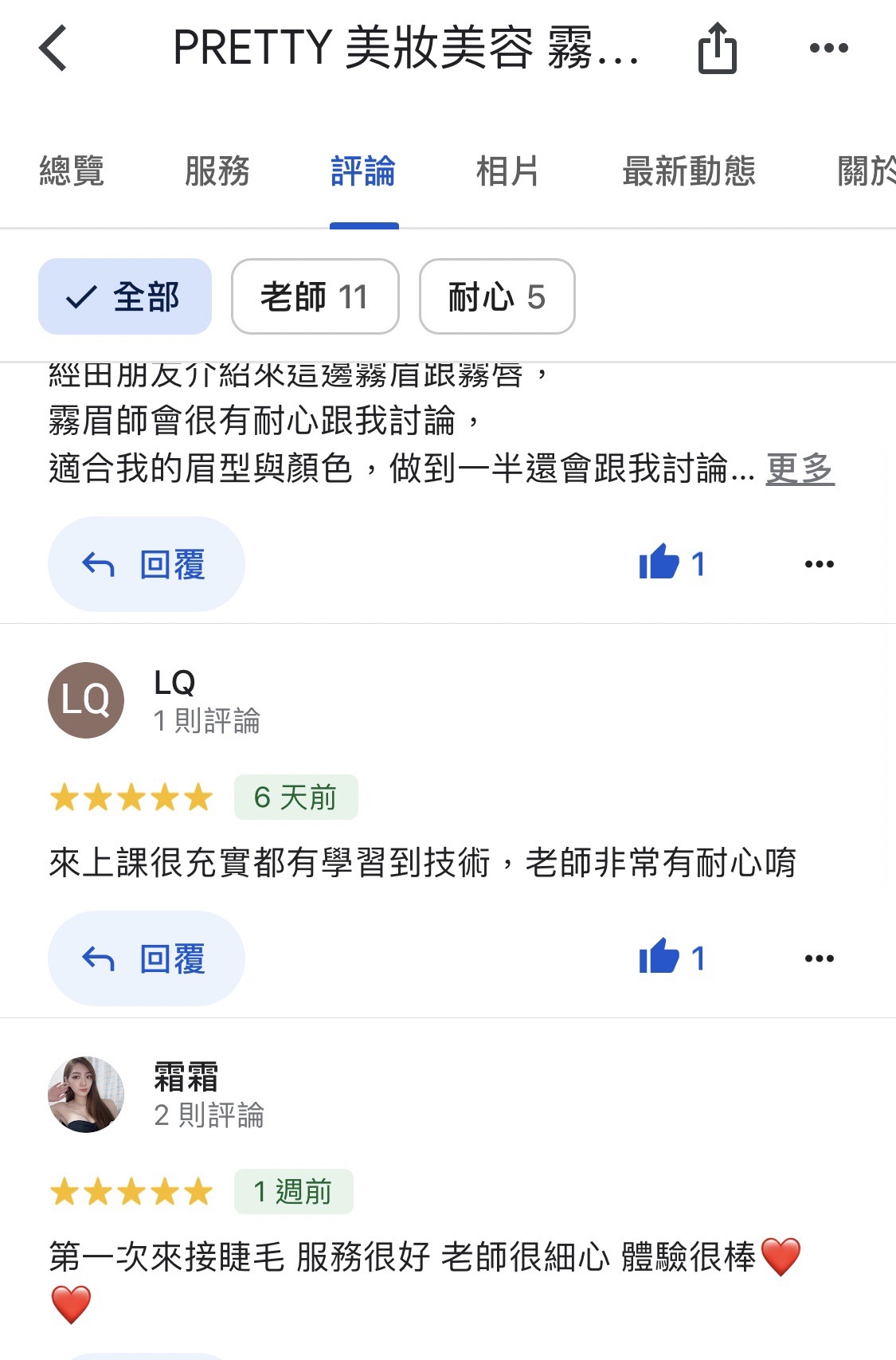The width and height of the screenshot is (896, 1360).
Task: Open the 最新動態 tab
Action: [x=689, y=171]
